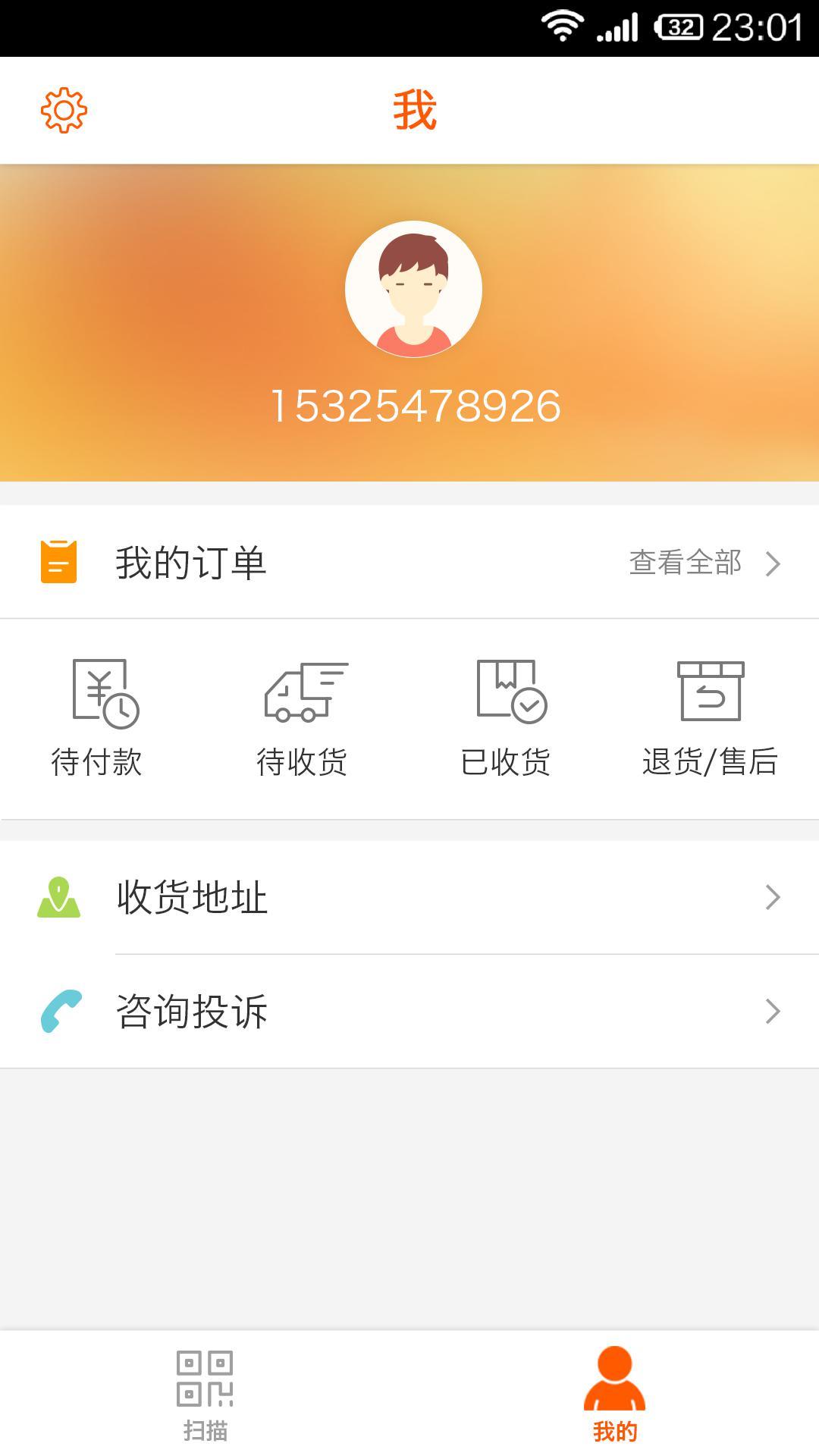This screenshot has height=1456, width=819.
Task: Switch to the 扫描 scan tab
Action: (x=205, y=1394)
